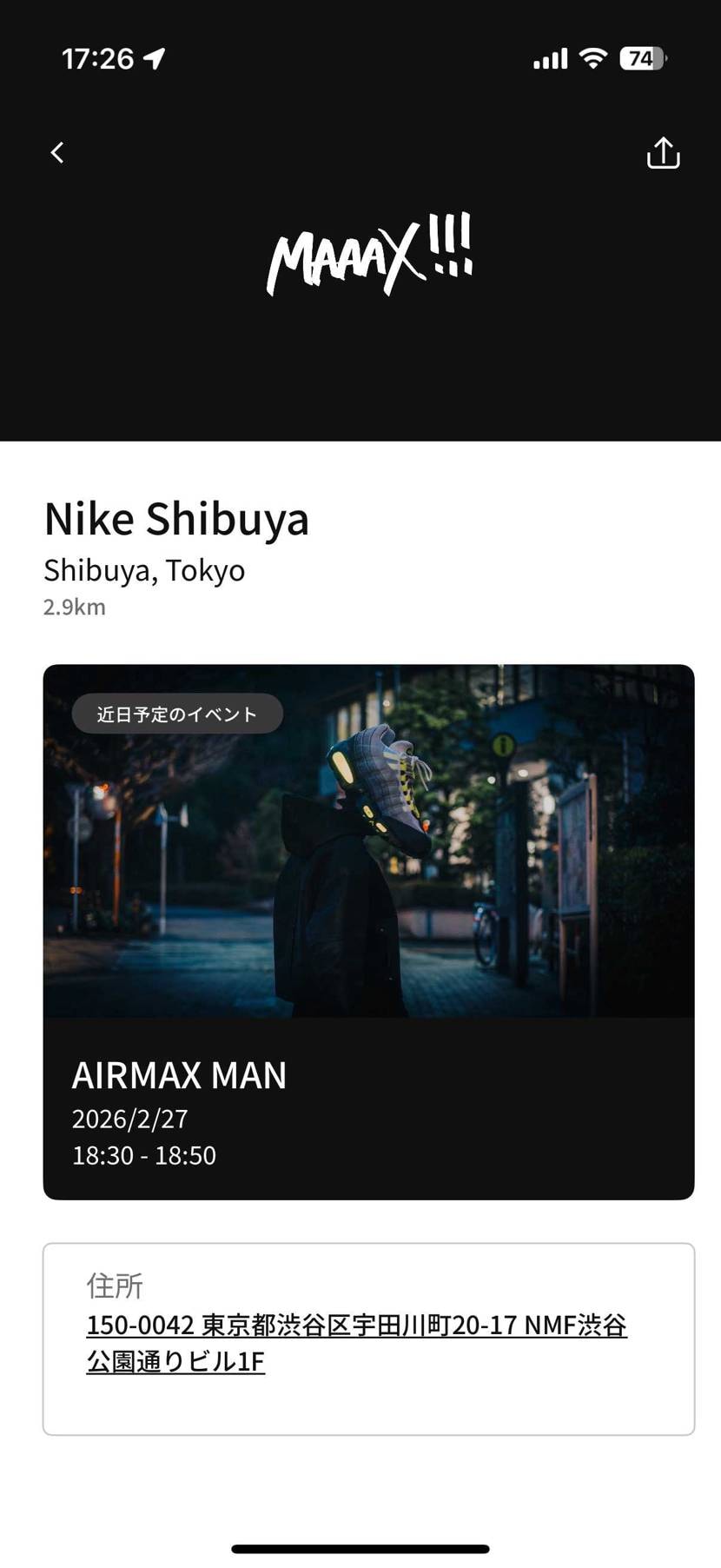Click the cellular signal bars icon
This screenshot has height=1568, width=721.
(x=550, y=58)
